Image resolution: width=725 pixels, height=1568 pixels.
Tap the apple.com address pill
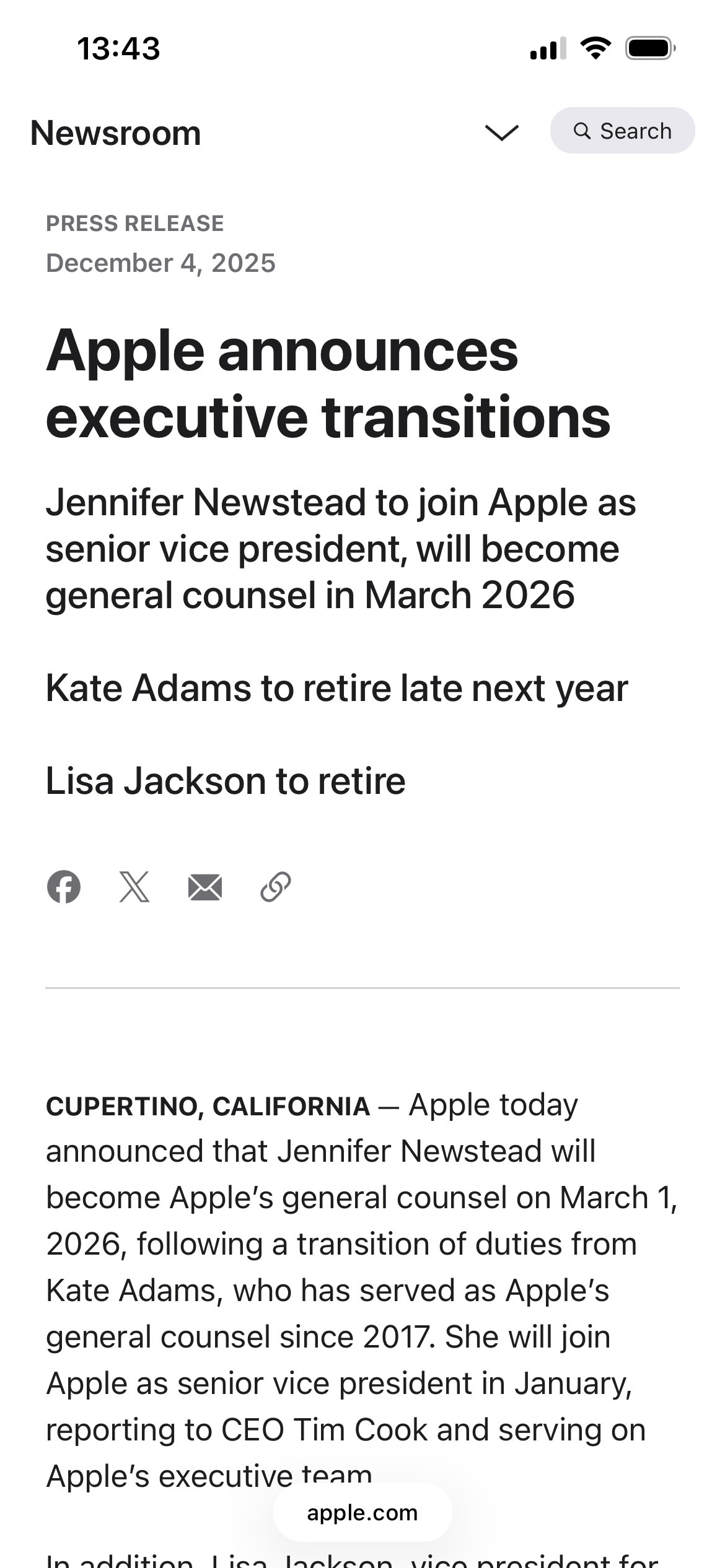362,1512
